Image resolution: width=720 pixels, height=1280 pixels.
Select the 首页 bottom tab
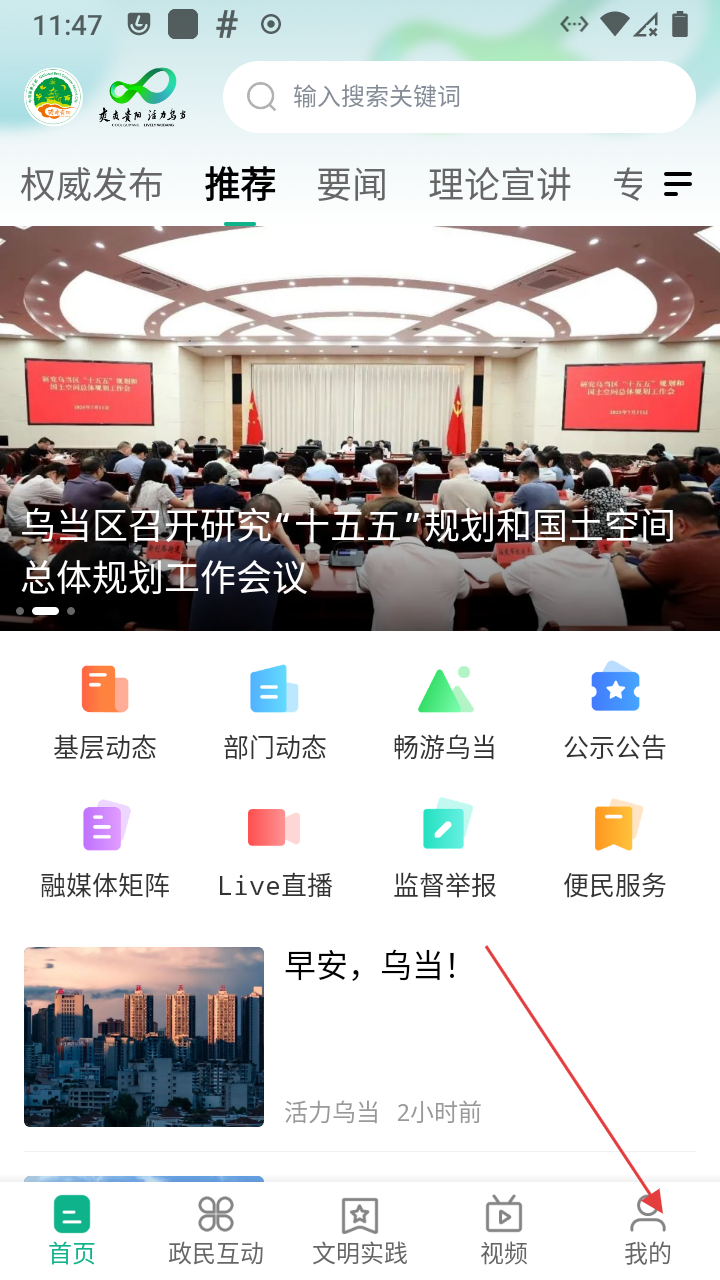pyautogui.click(x=72, y=1230)
